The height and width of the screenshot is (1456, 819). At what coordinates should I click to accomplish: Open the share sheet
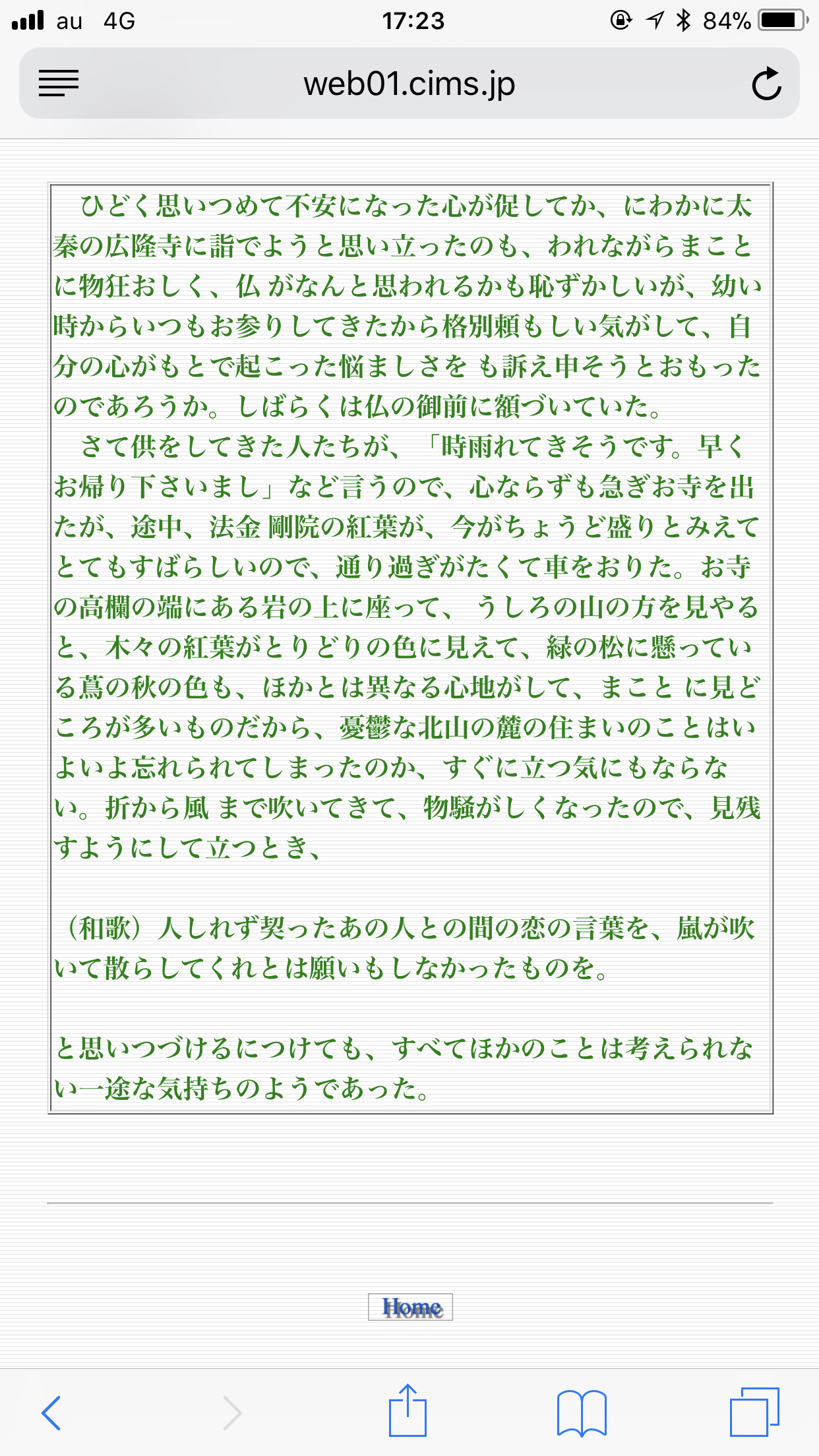[x=408, y=1411]
